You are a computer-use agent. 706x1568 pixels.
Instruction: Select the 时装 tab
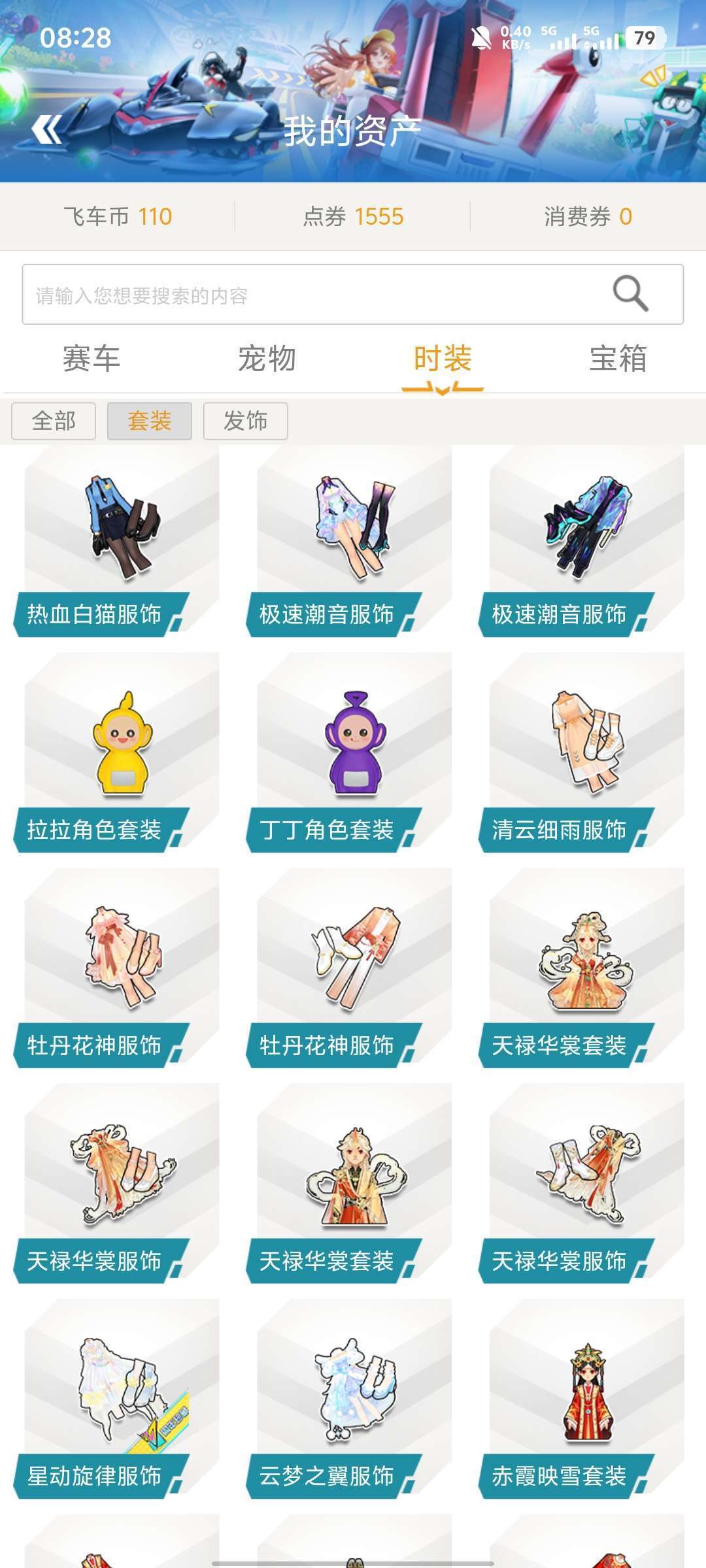click(x=443, y=359)
